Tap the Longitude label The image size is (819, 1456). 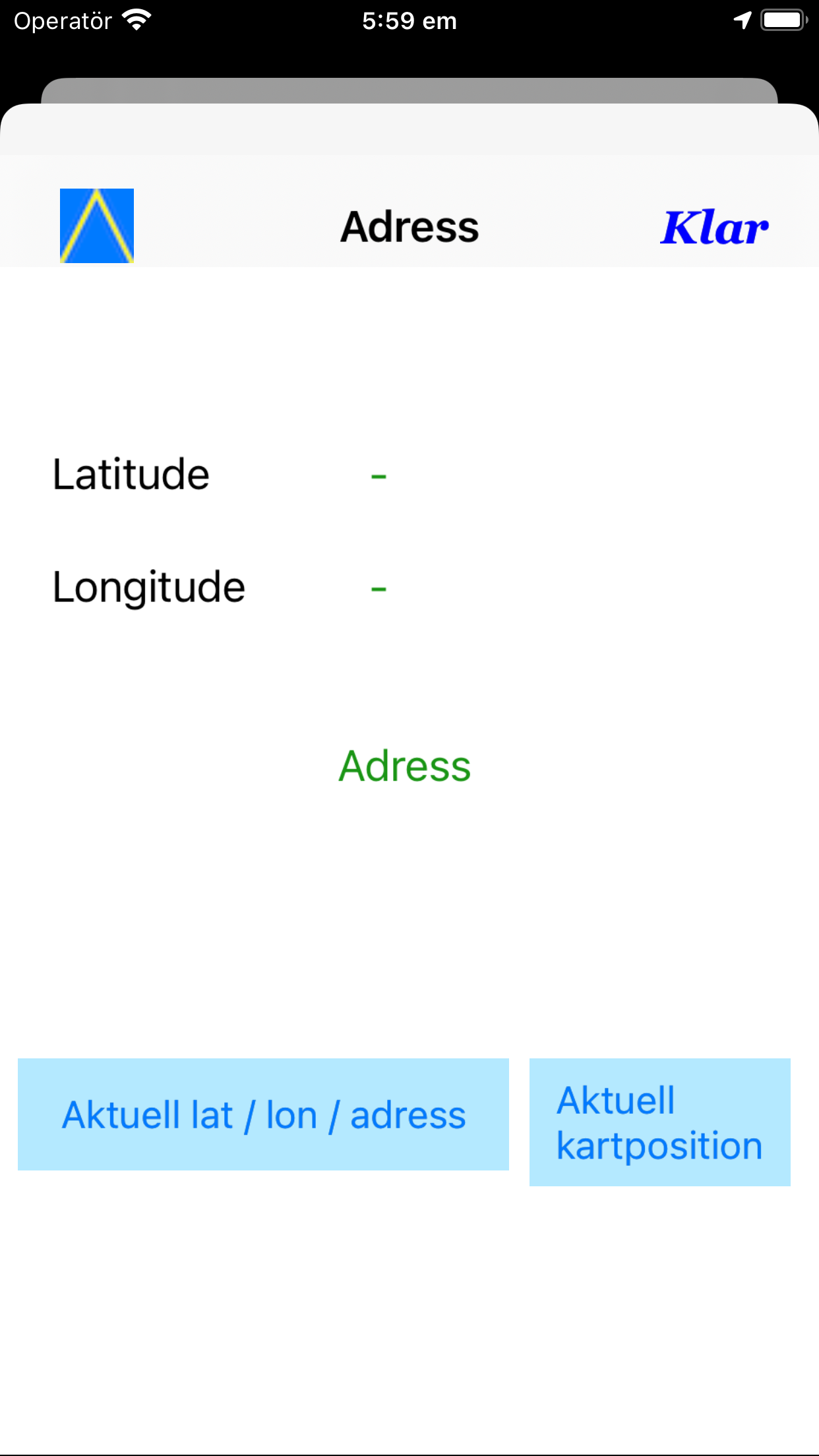click(x=148, y=587)
